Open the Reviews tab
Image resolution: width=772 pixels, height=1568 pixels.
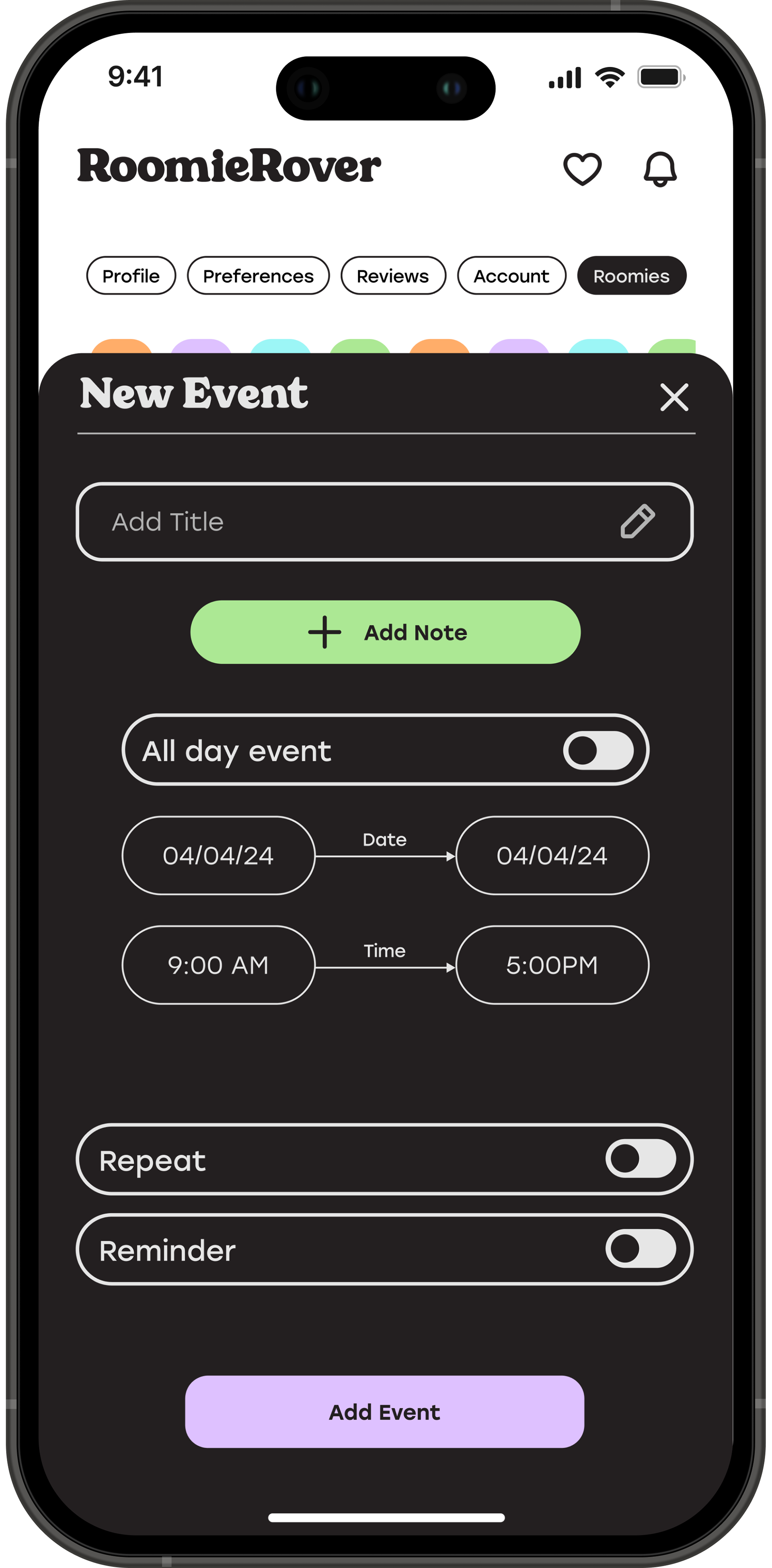(x=393, y=276)
